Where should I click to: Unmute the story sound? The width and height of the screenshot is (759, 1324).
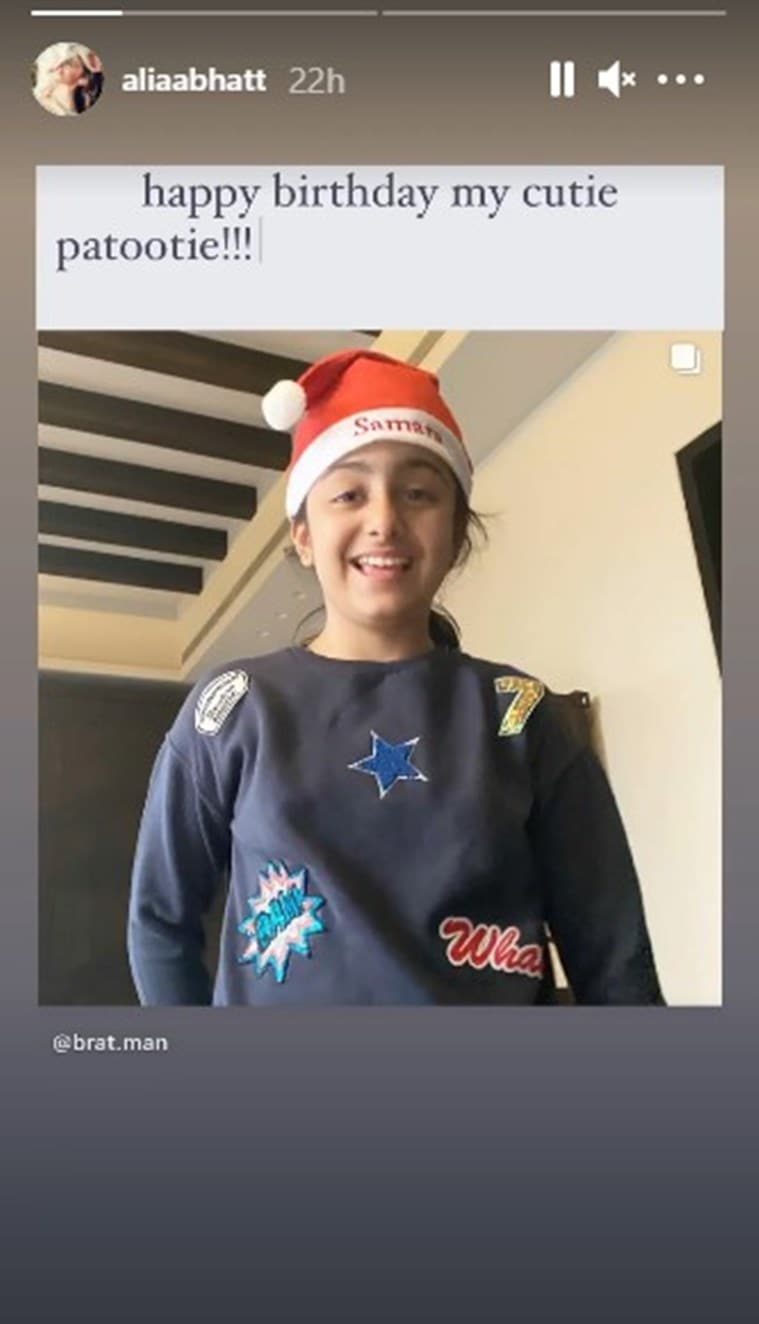tap(618, 79)
